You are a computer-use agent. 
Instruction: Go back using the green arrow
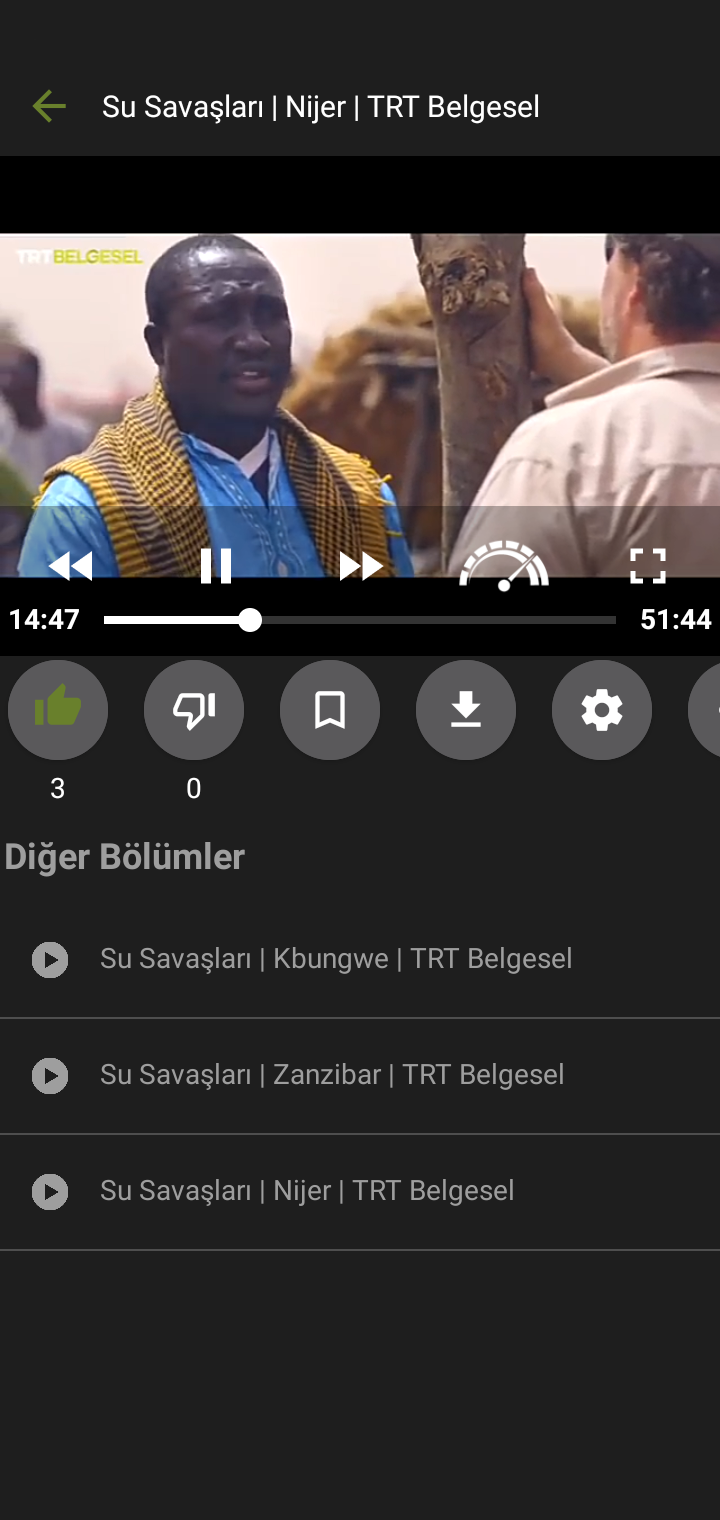point(48,106)
